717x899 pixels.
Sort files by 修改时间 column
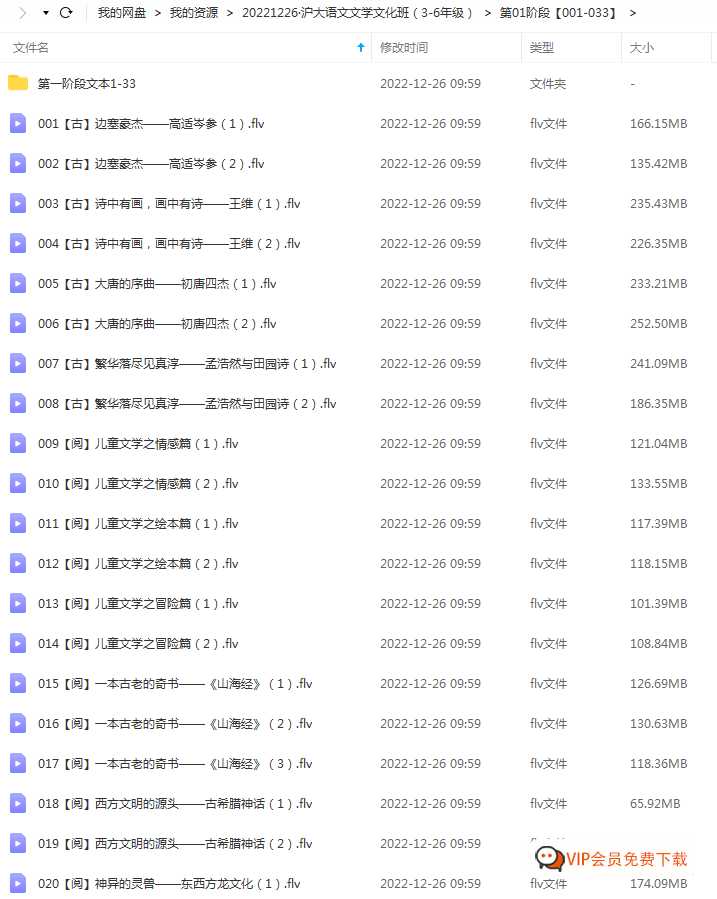[x=404, y=47]
